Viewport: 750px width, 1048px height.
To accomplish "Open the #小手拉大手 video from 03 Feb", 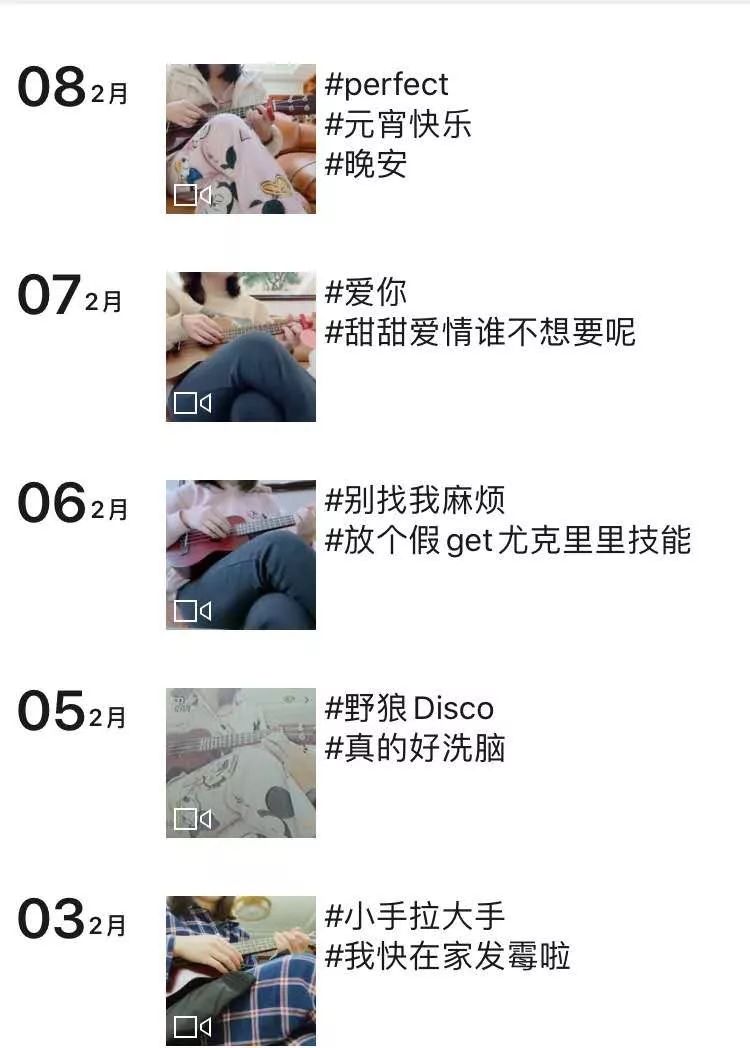I will [240, 970].
